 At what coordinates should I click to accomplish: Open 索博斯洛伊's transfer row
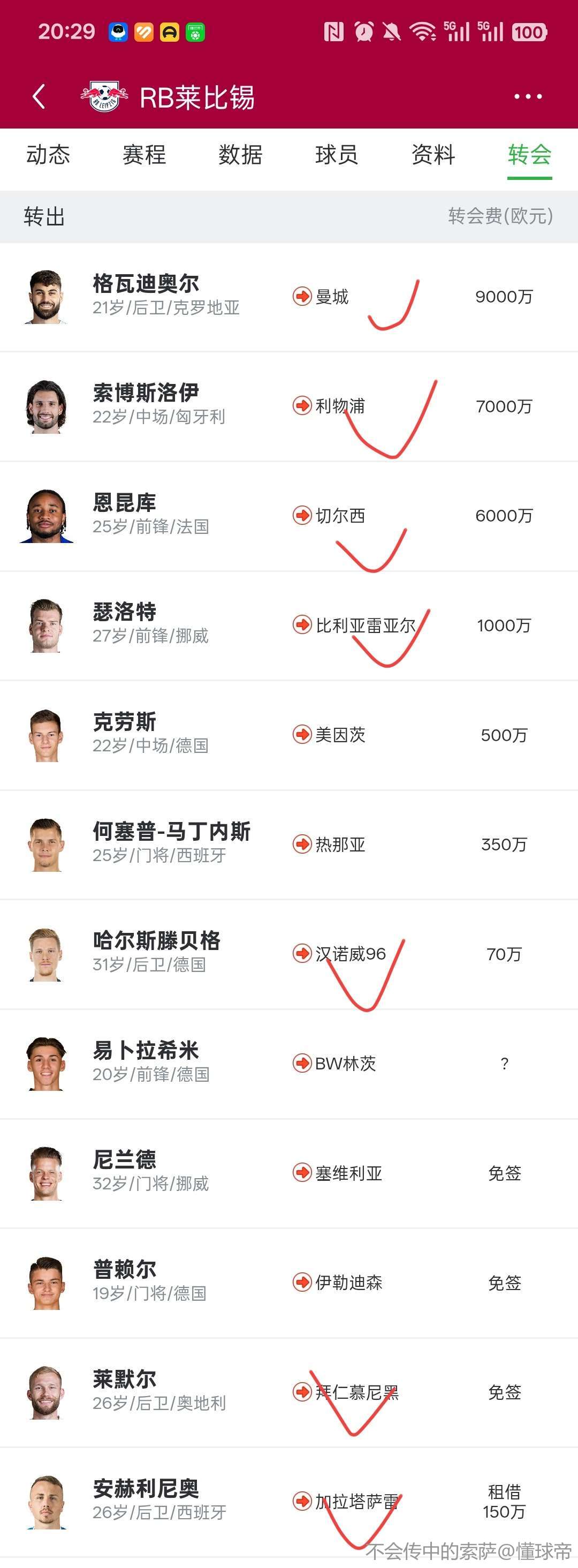tap(289, 406)
